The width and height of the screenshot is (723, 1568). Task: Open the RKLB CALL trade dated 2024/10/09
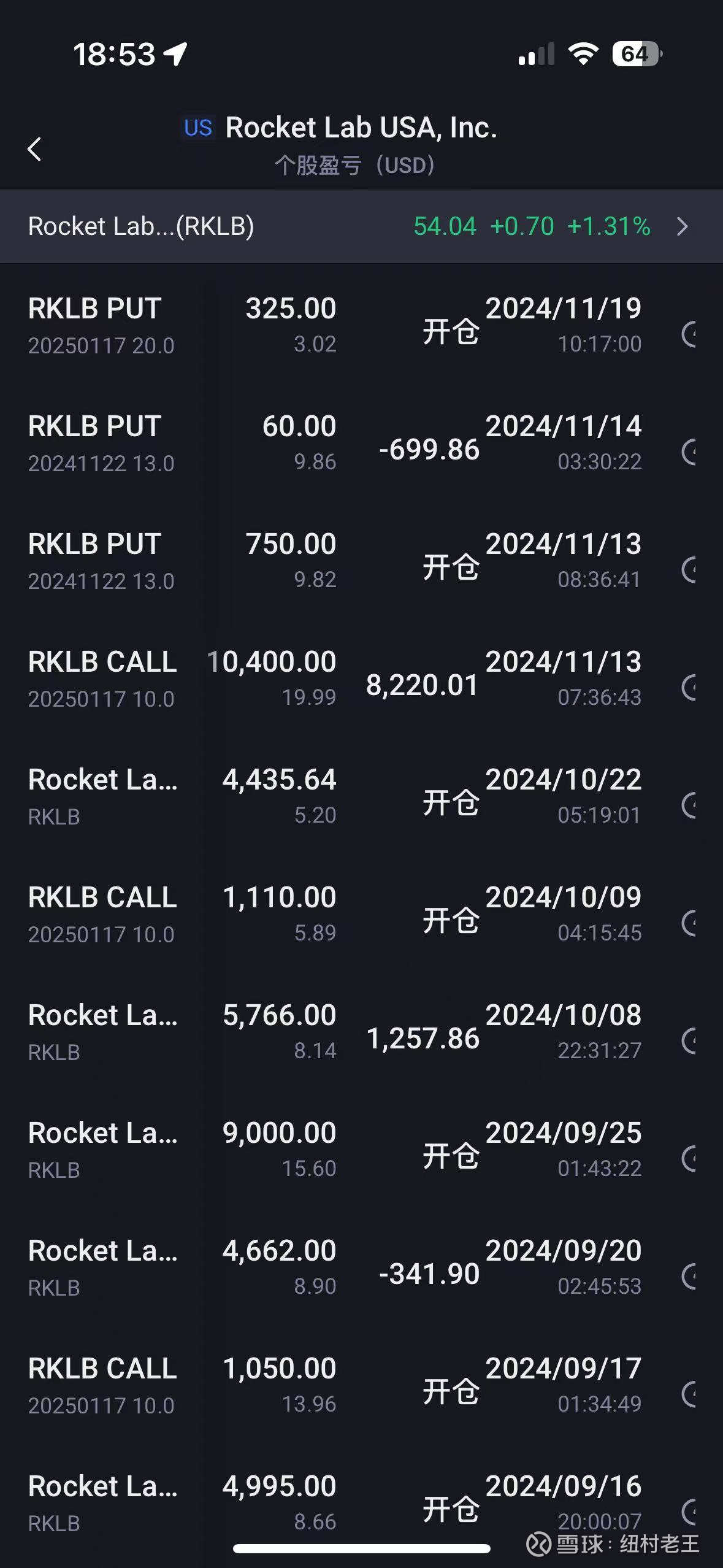click(361, 915)
